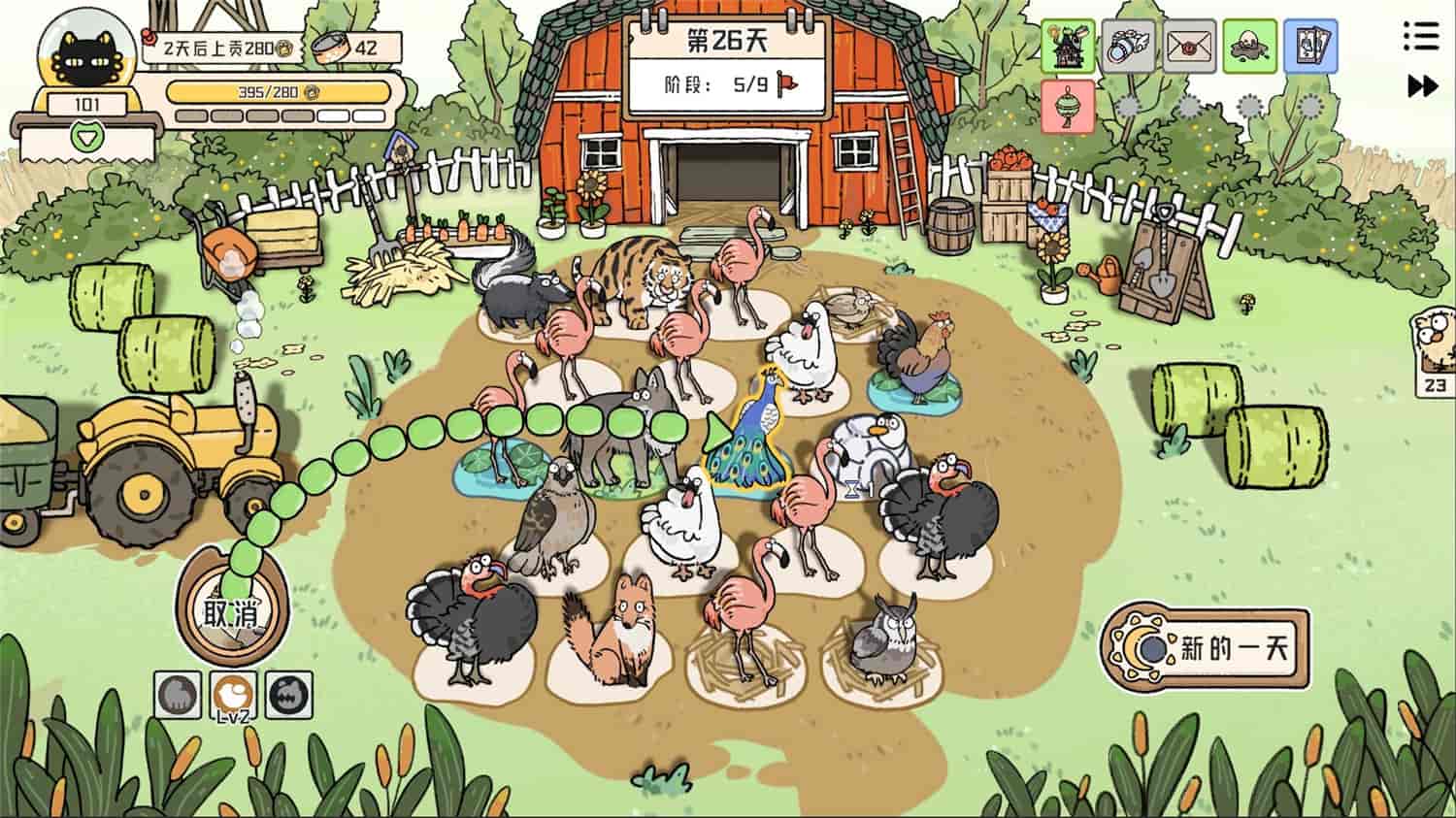Open the blue cards icon
Viewport: 1456px width, 818px height.
1310,45
